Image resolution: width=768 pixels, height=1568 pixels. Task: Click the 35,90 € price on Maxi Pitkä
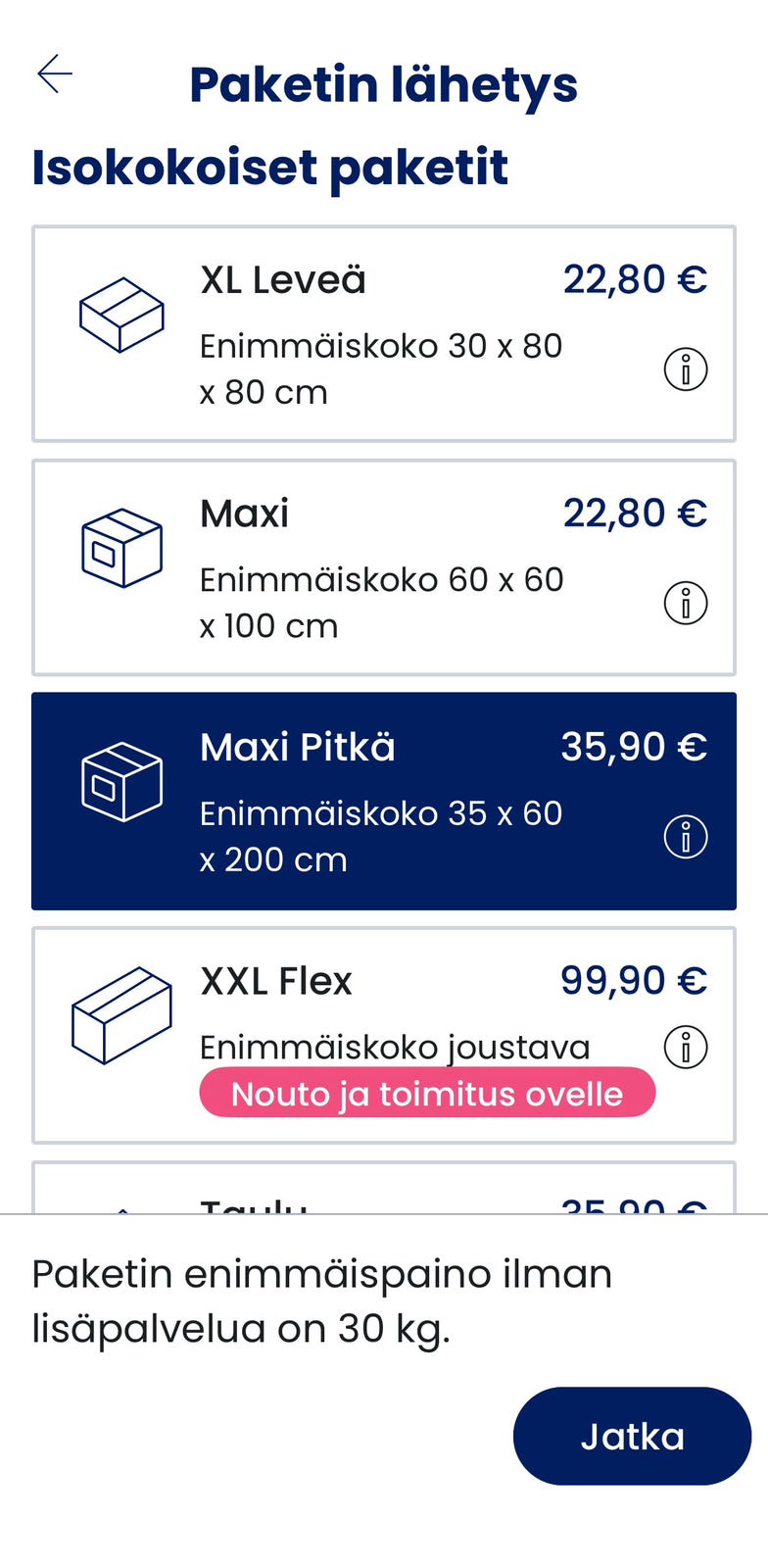point(635,746)
